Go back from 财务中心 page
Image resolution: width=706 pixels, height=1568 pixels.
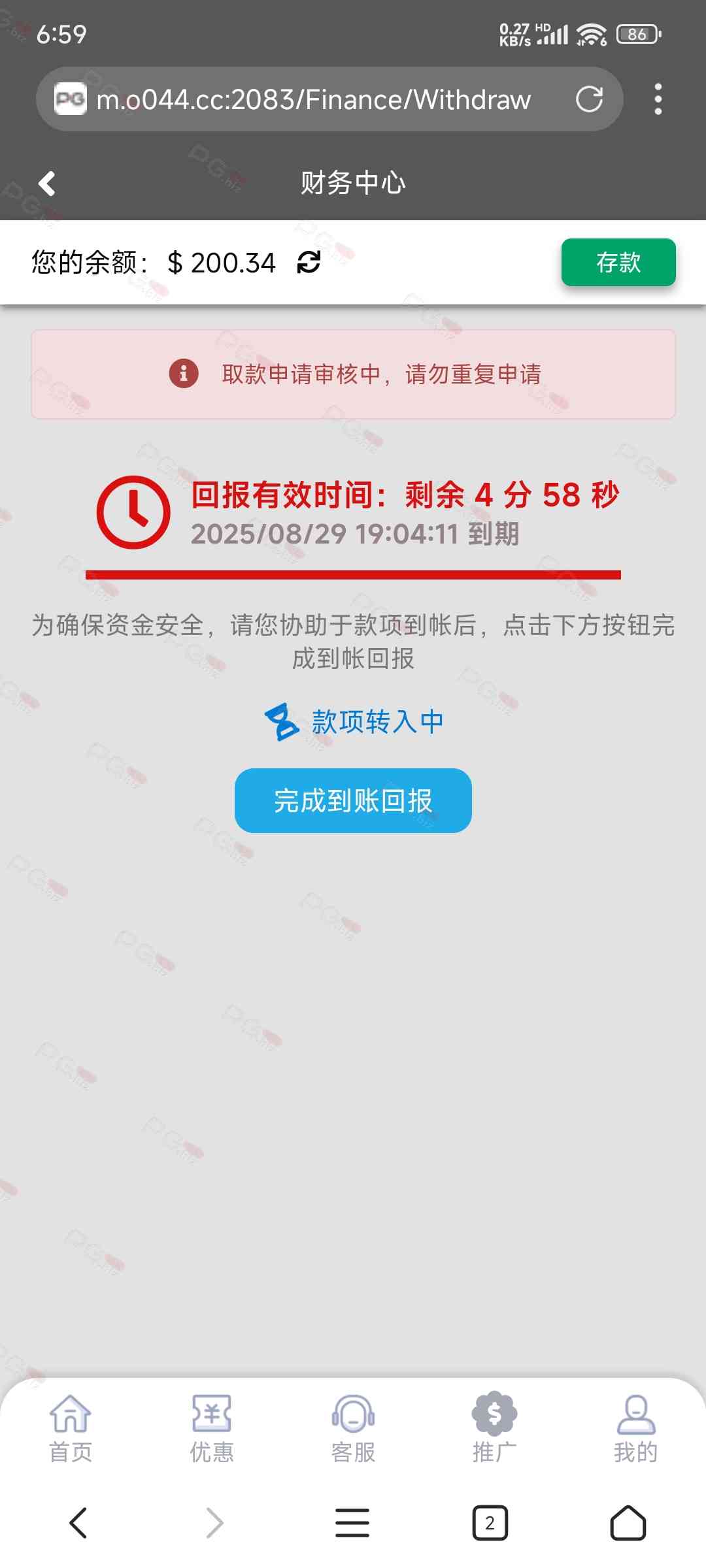click(x=47, y=184)
